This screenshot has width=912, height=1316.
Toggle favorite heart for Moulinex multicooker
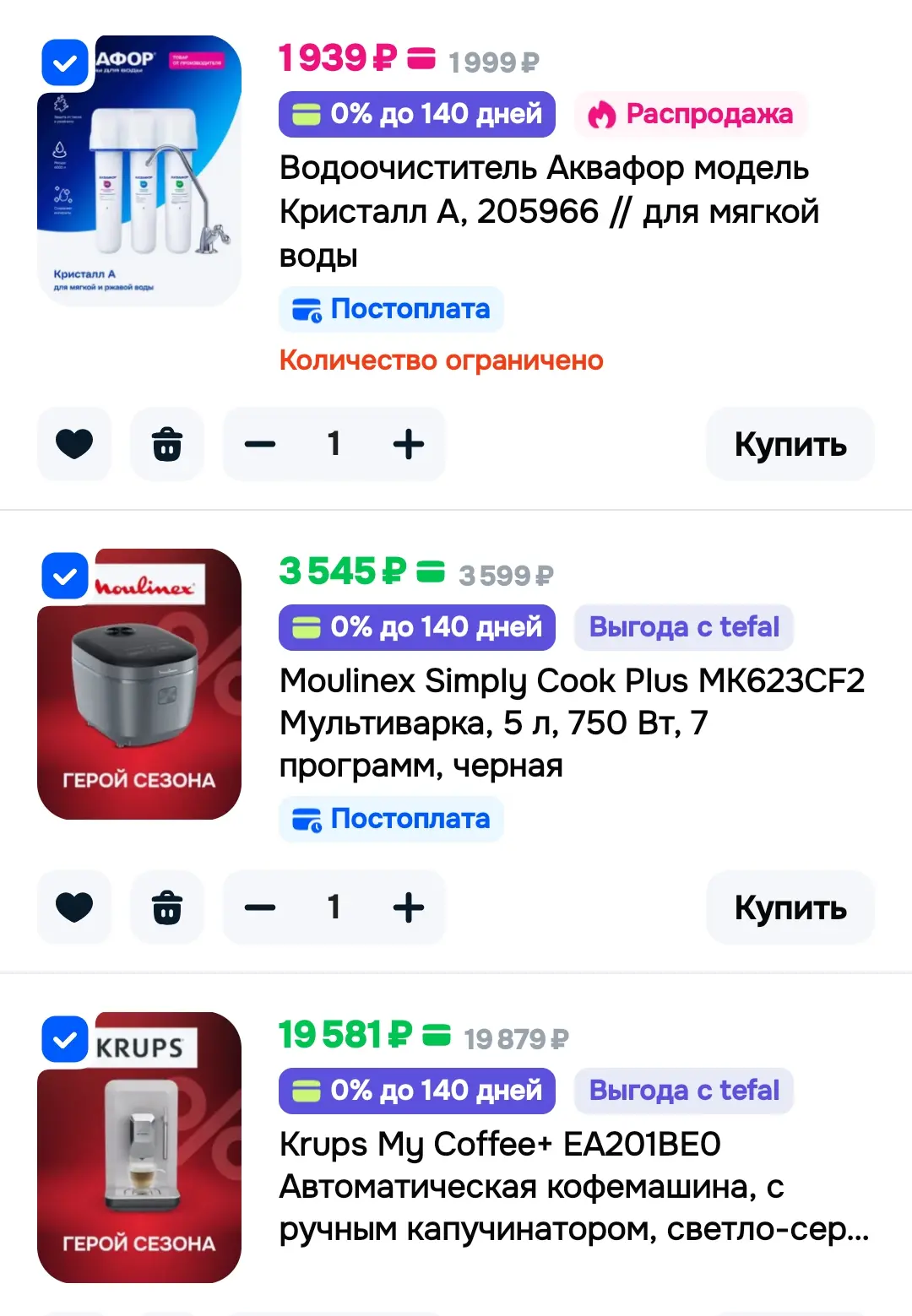tap(74, 907)
